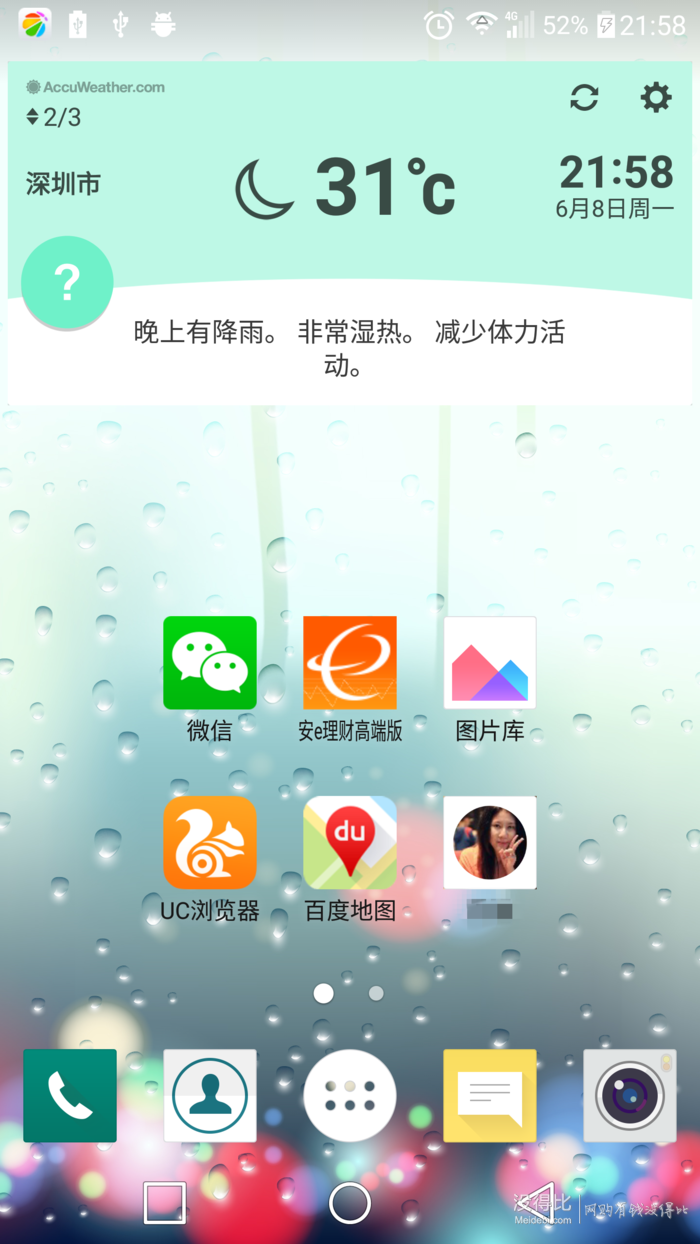Open 百度地图
The width and height of the screenshot is (700, 1244).
350,843
